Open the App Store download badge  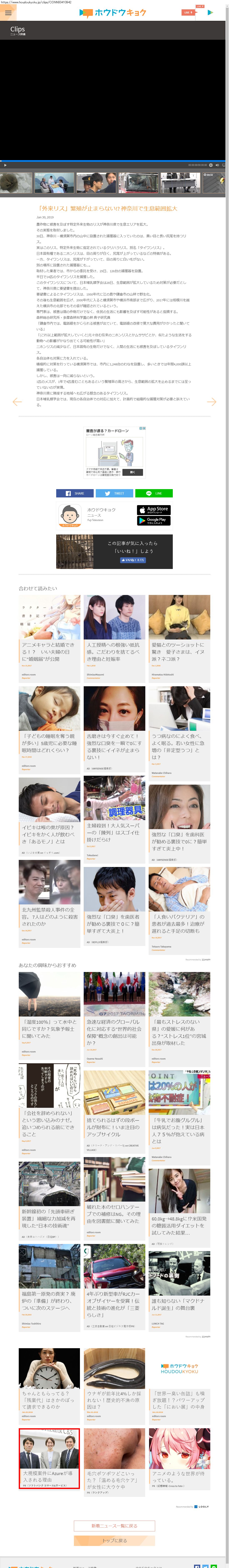pyautogui.click(x=153, y=509)
